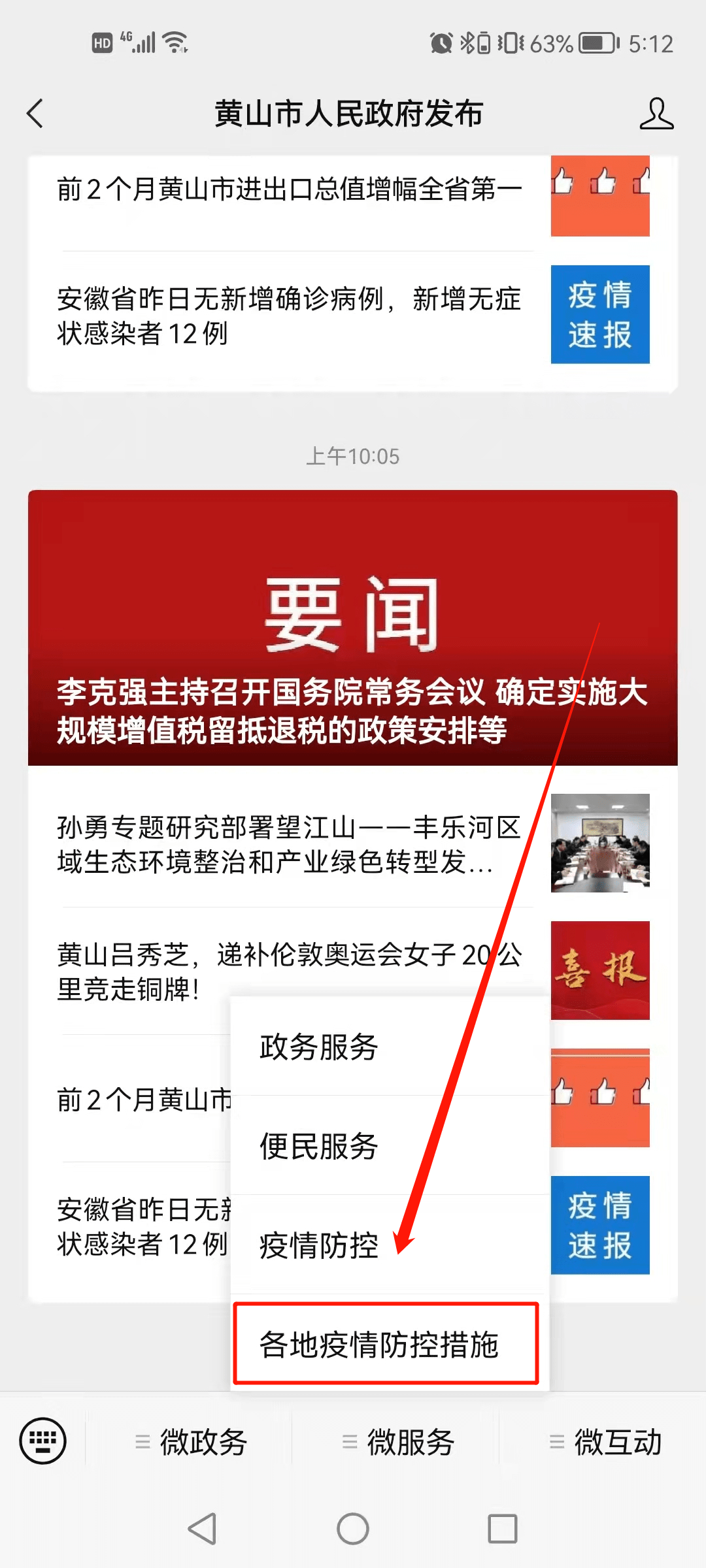Select 政务服务 in popup menu
The image size is (706, 1568).
[x=319, y=1046]
